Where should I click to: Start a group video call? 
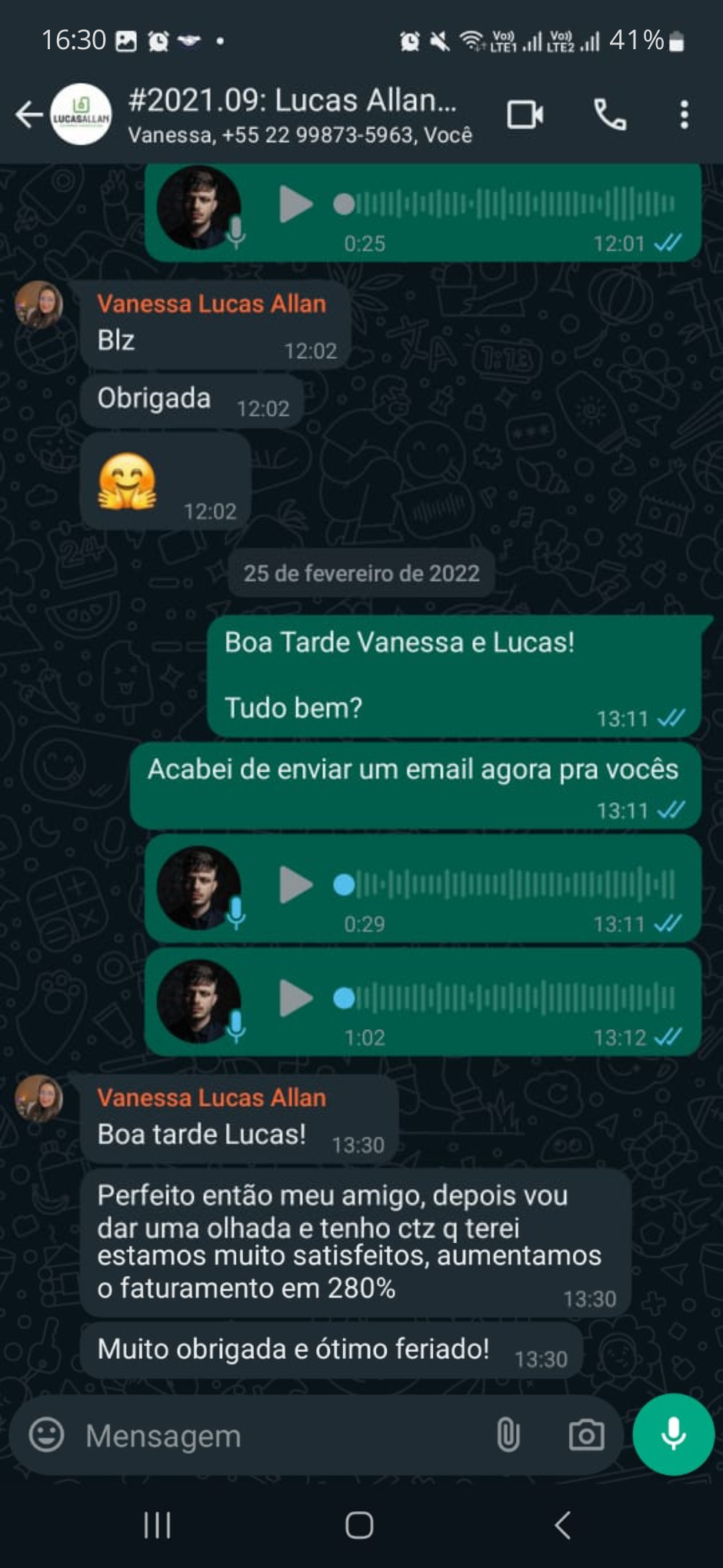coord(525,115)
